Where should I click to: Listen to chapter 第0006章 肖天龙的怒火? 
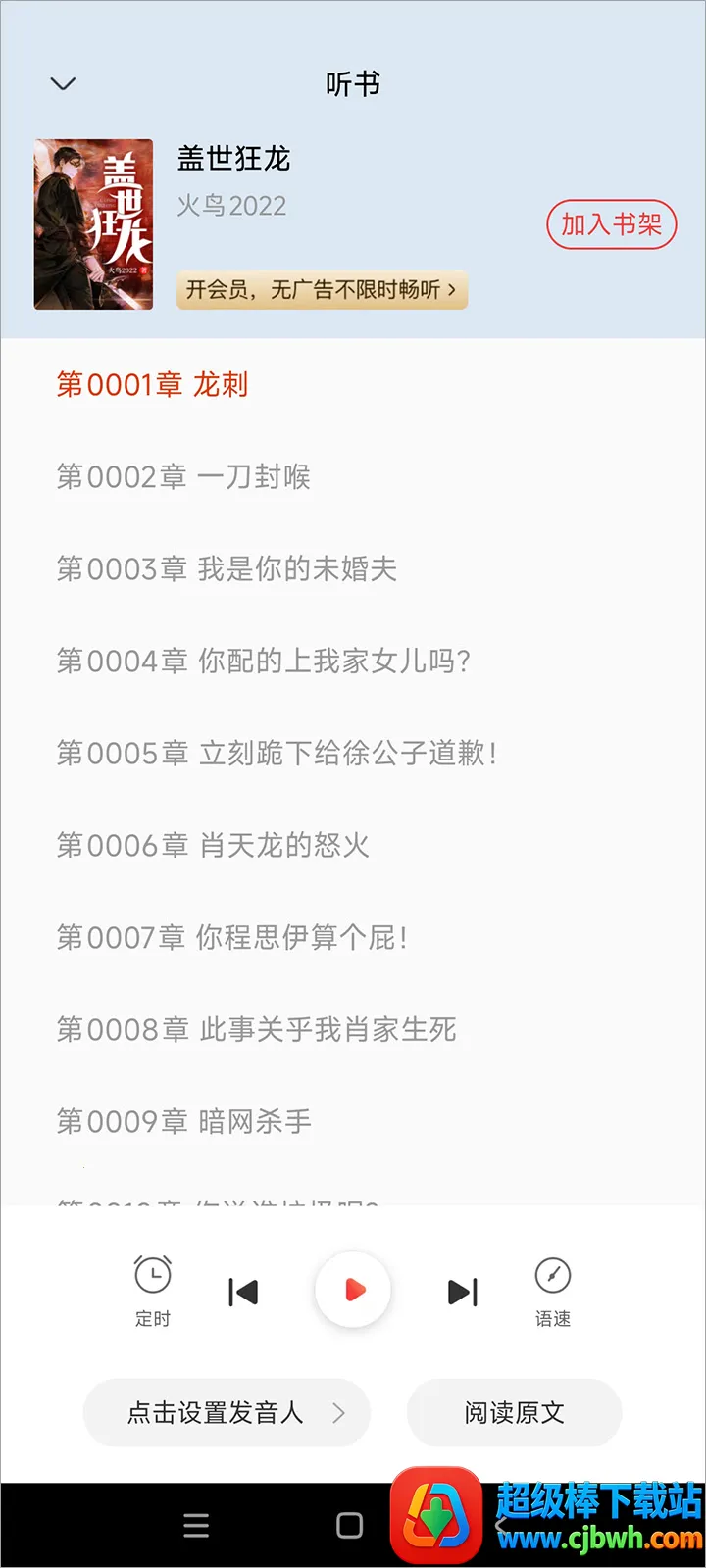[x=213, y=846]
